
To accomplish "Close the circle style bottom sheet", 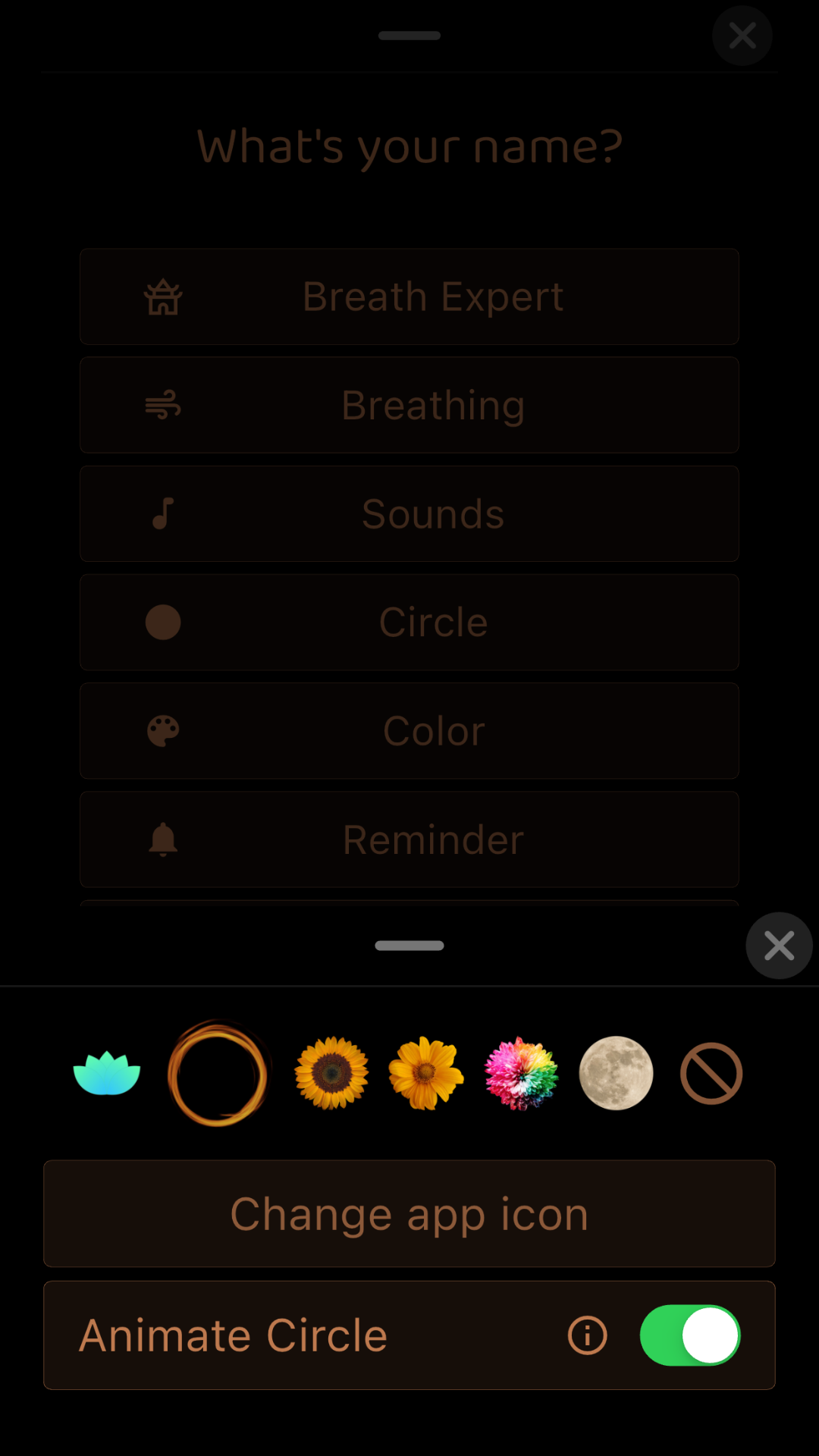I will point(779,946).
